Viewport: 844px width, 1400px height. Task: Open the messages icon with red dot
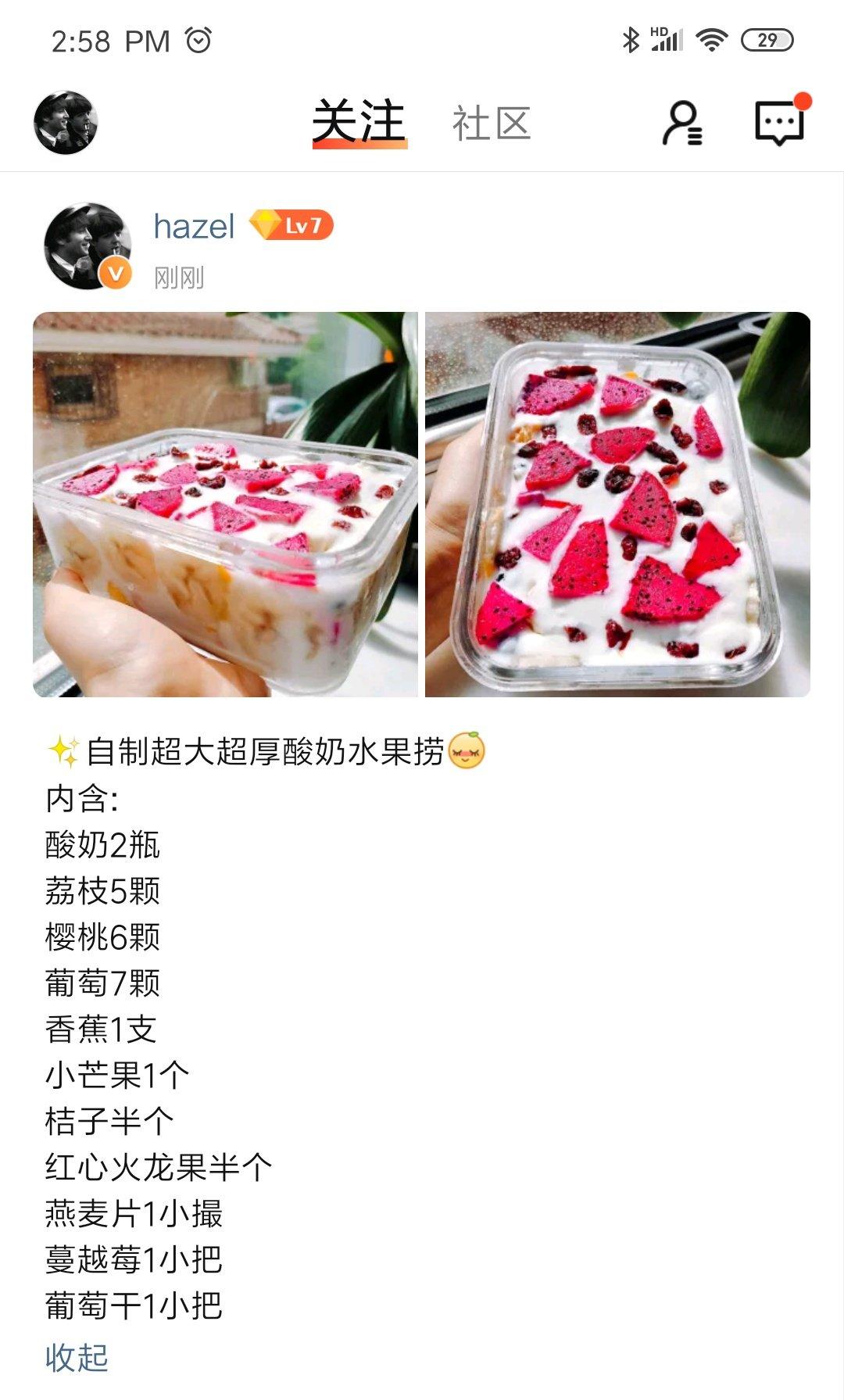tap(779, 123)
